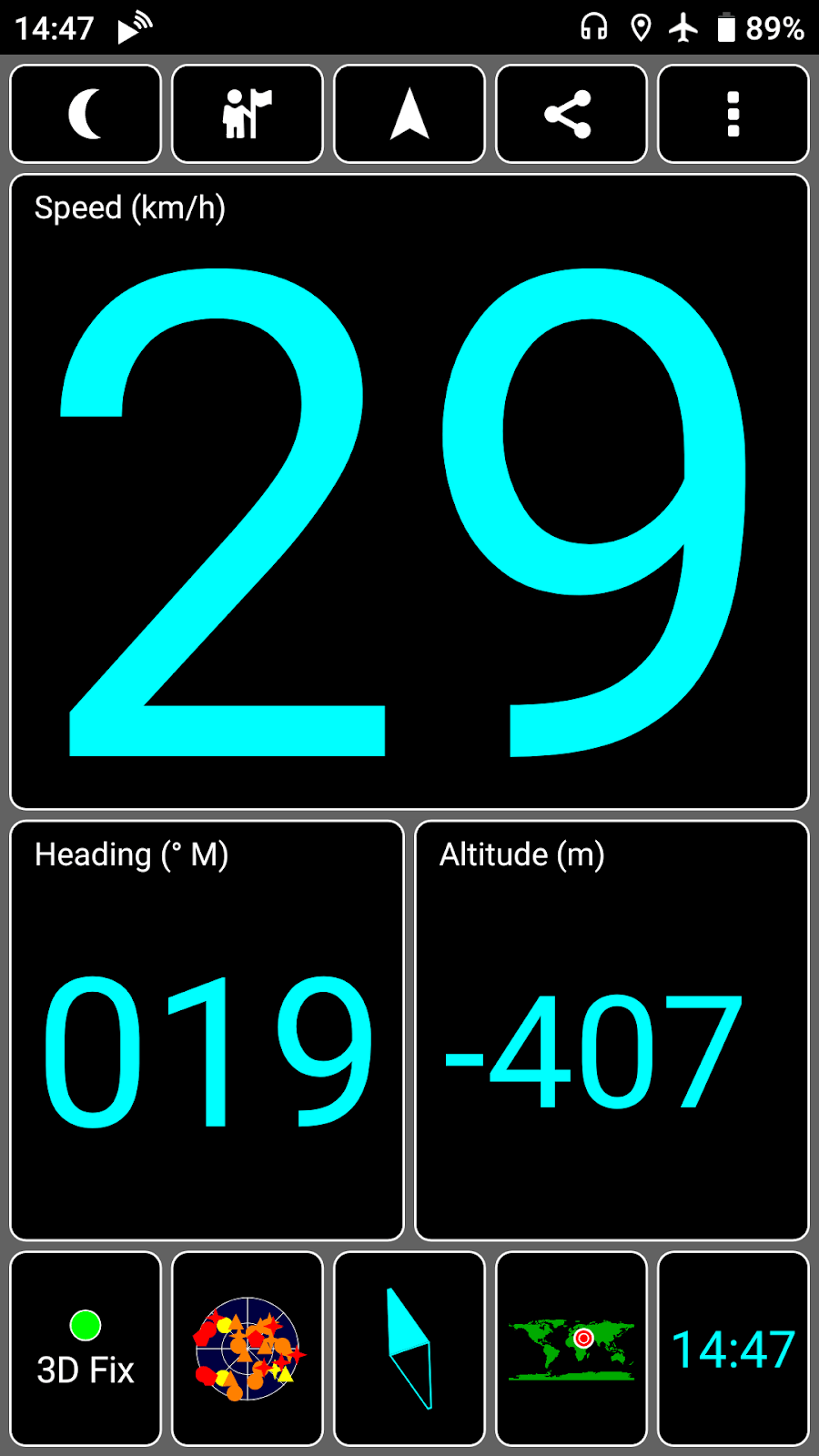This screenshot has height=1456, width=819.
Task: Open the compass needle tile
Action: click(x=409, y=1349)
